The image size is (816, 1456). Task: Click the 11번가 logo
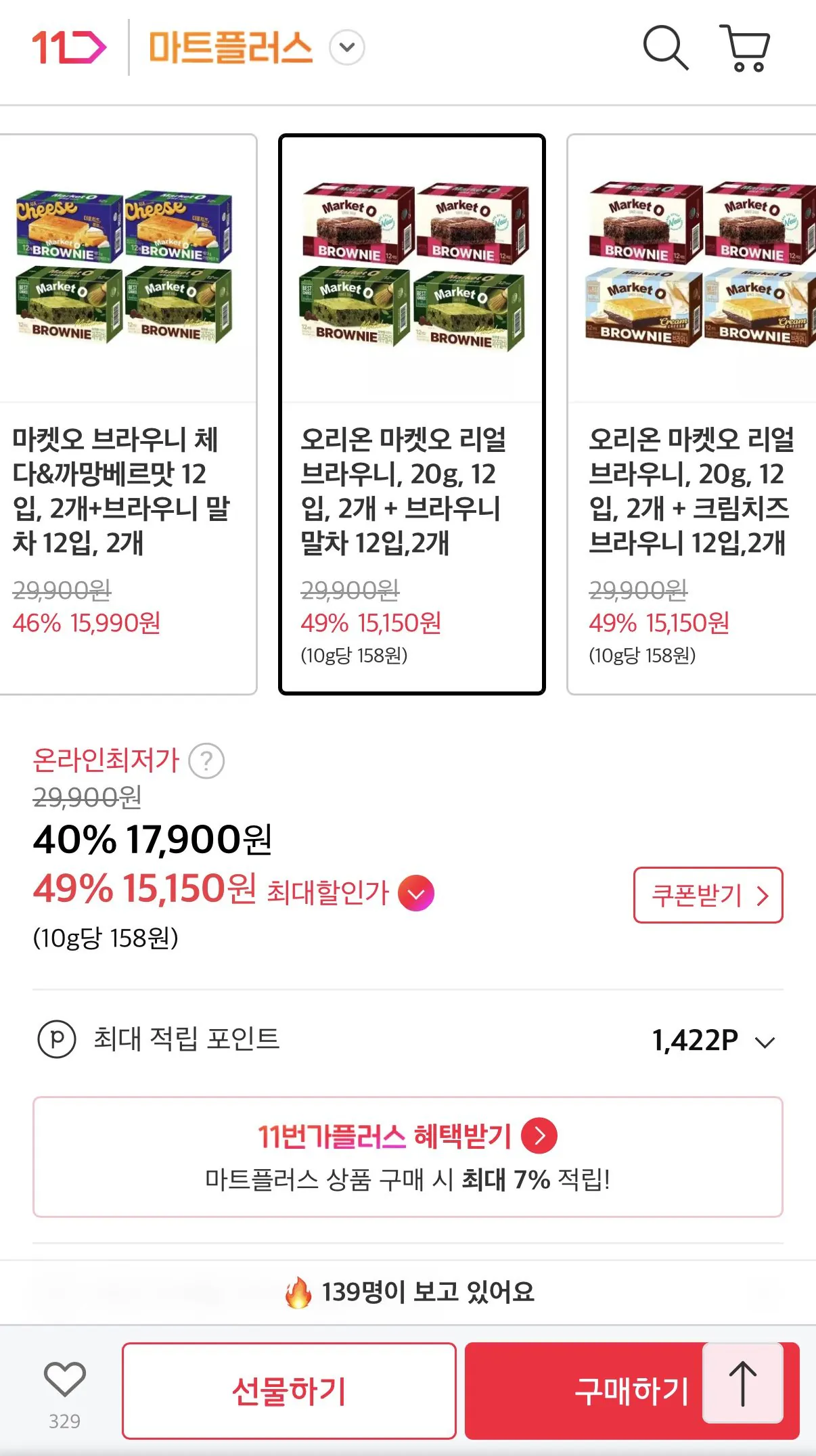coord(68,47)
